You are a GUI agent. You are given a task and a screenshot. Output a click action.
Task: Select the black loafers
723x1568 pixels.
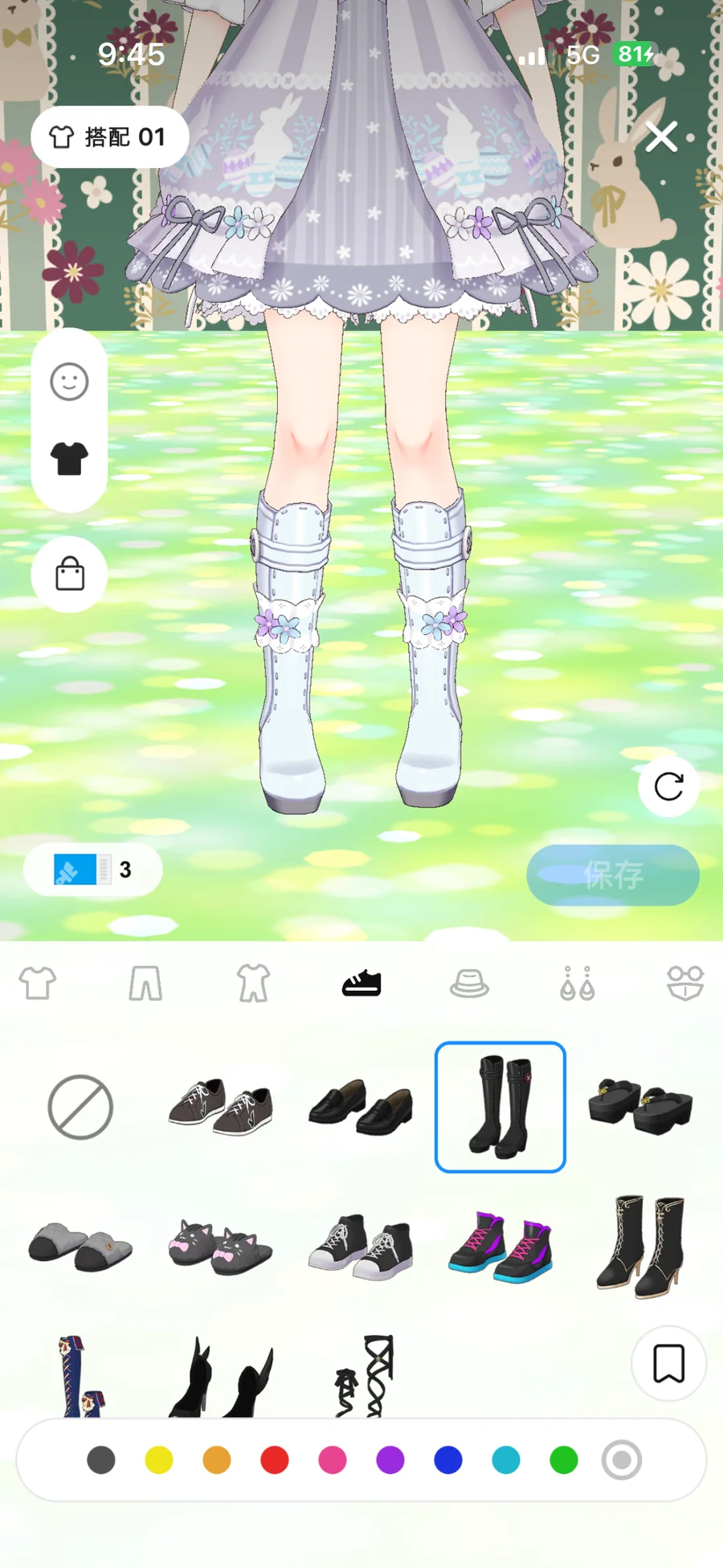pyautogui.click(x=361, y=1107)
